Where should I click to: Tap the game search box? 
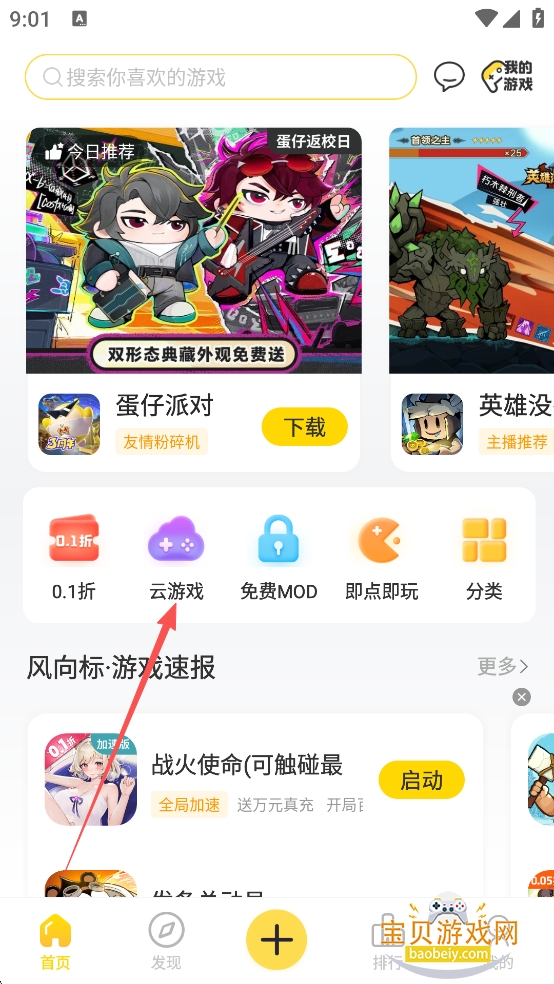(221, 77)
